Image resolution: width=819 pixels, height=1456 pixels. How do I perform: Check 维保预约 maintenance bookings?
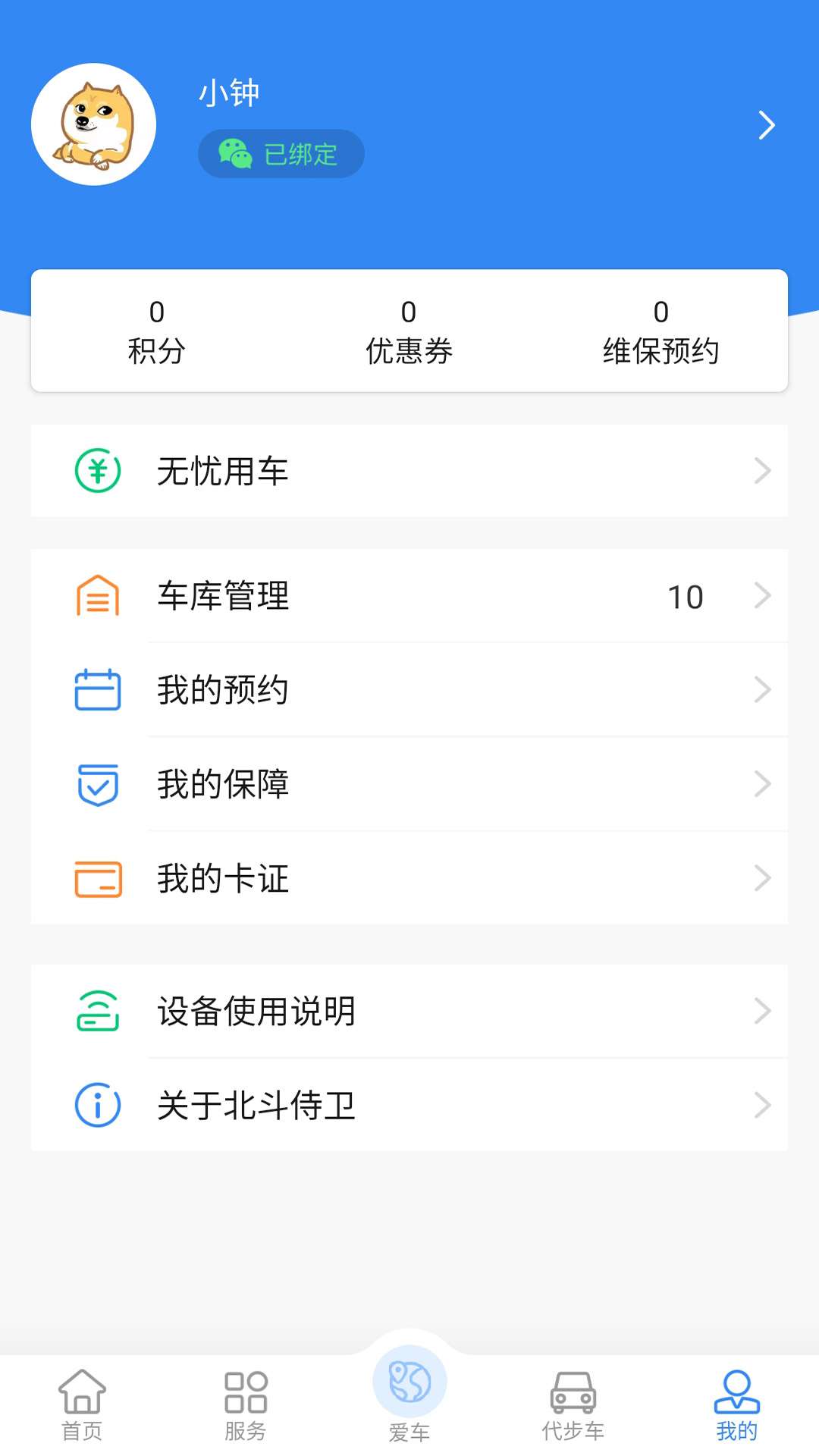coord(661,331)
